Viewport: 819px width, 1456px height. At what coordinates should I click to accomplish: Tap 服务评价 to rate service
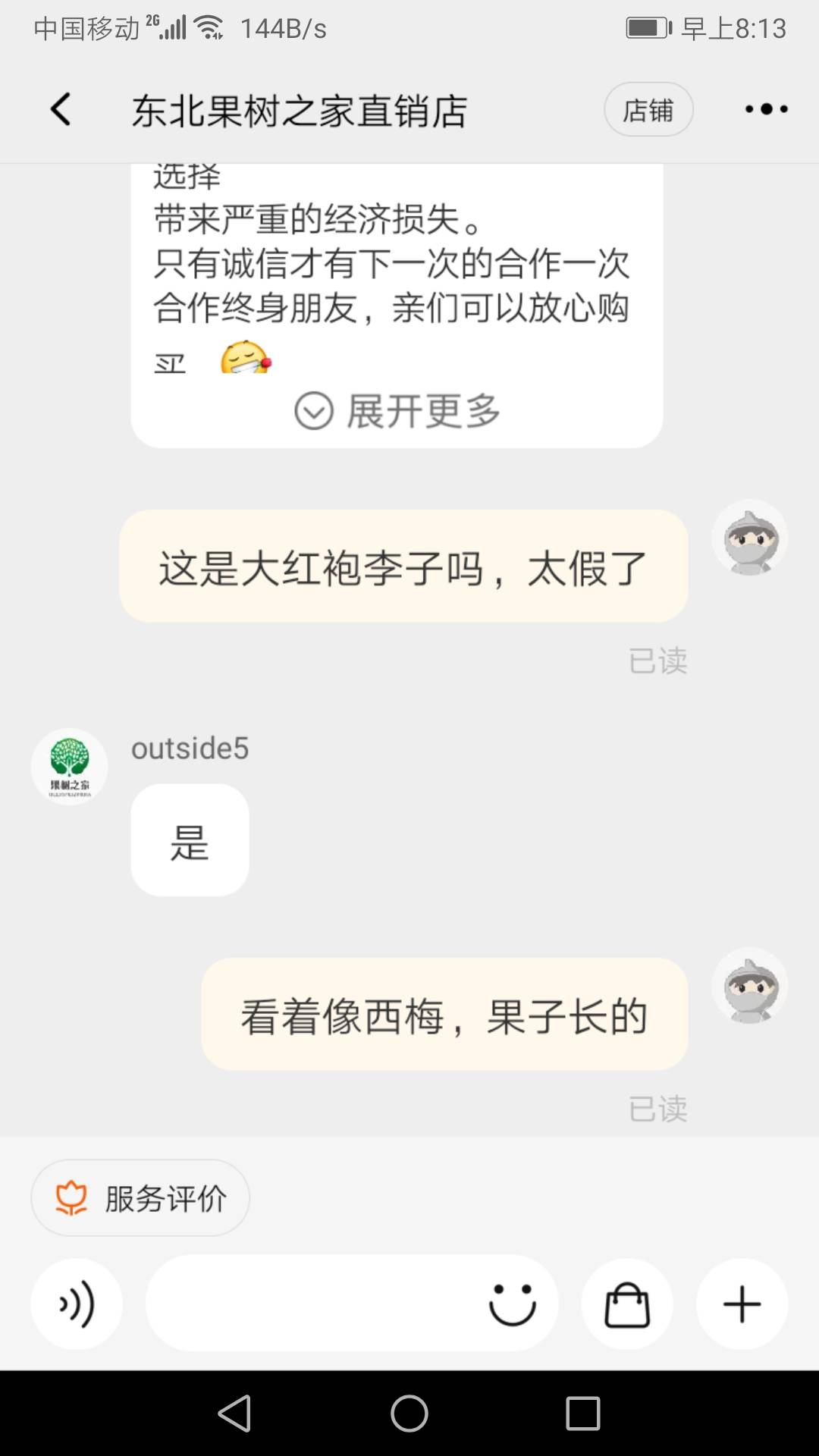click(x=140, y=1198)
